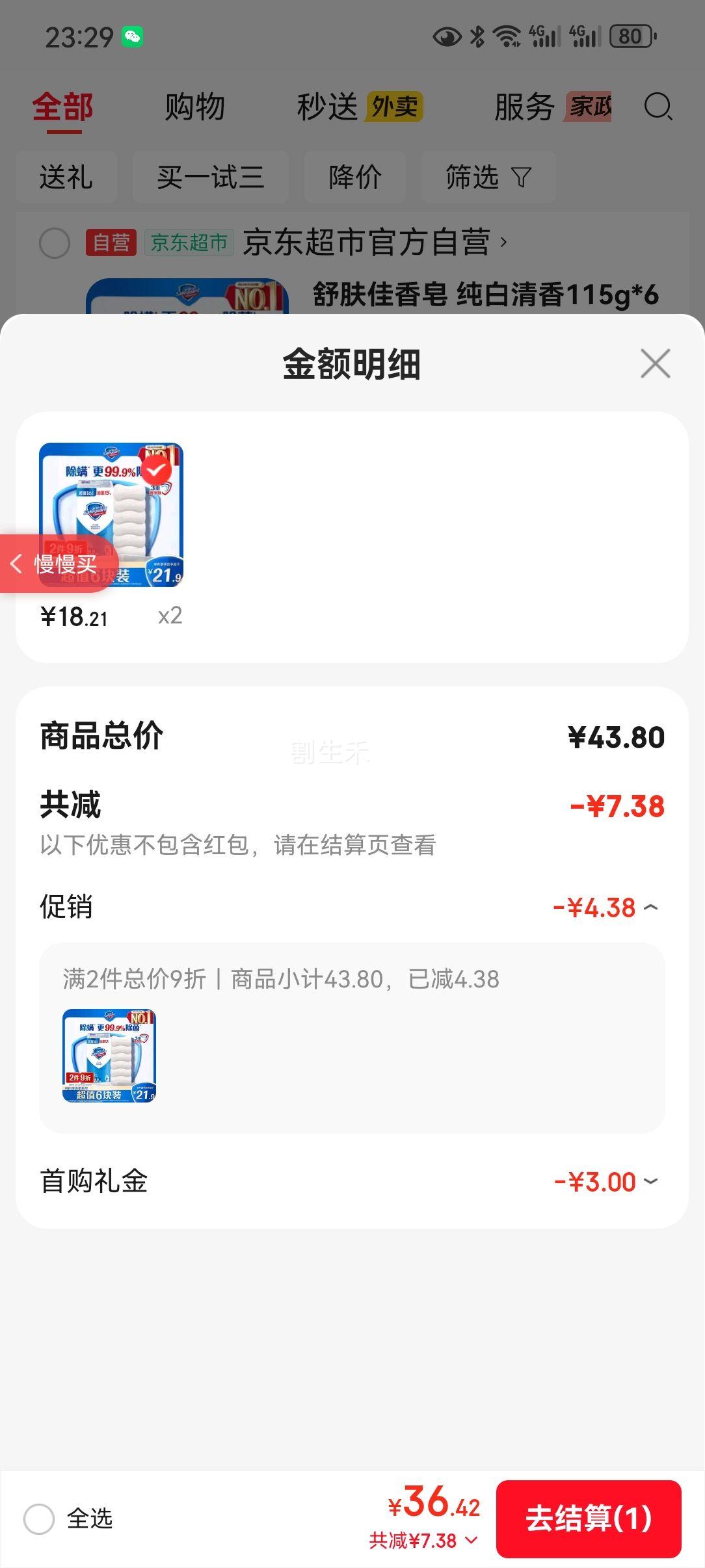
Task: Select the 京东超市官方自营 checkbox
Action: [55, 244]
